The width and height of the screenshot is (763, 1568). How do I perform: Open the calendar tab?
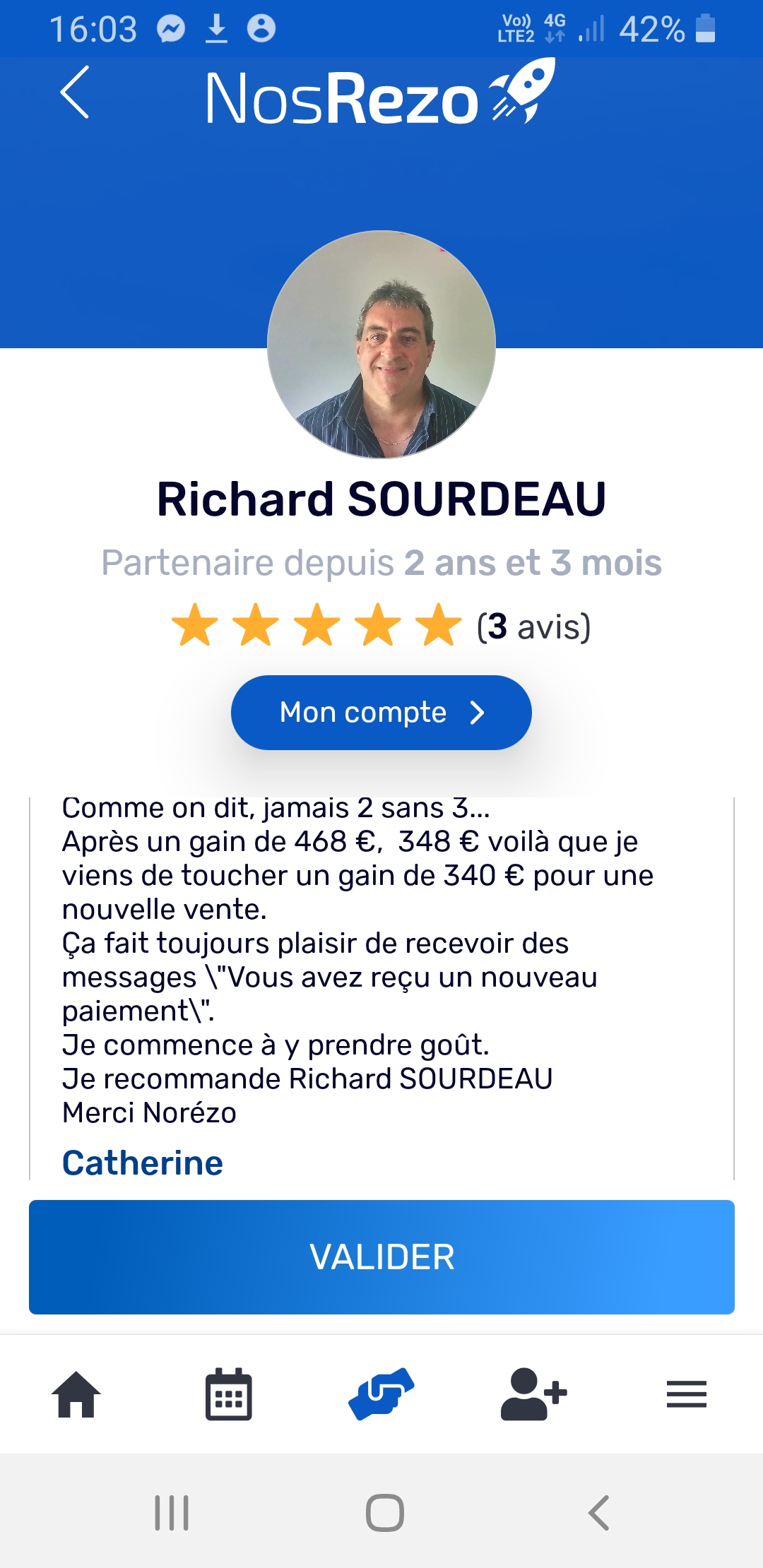[229, 1394]
